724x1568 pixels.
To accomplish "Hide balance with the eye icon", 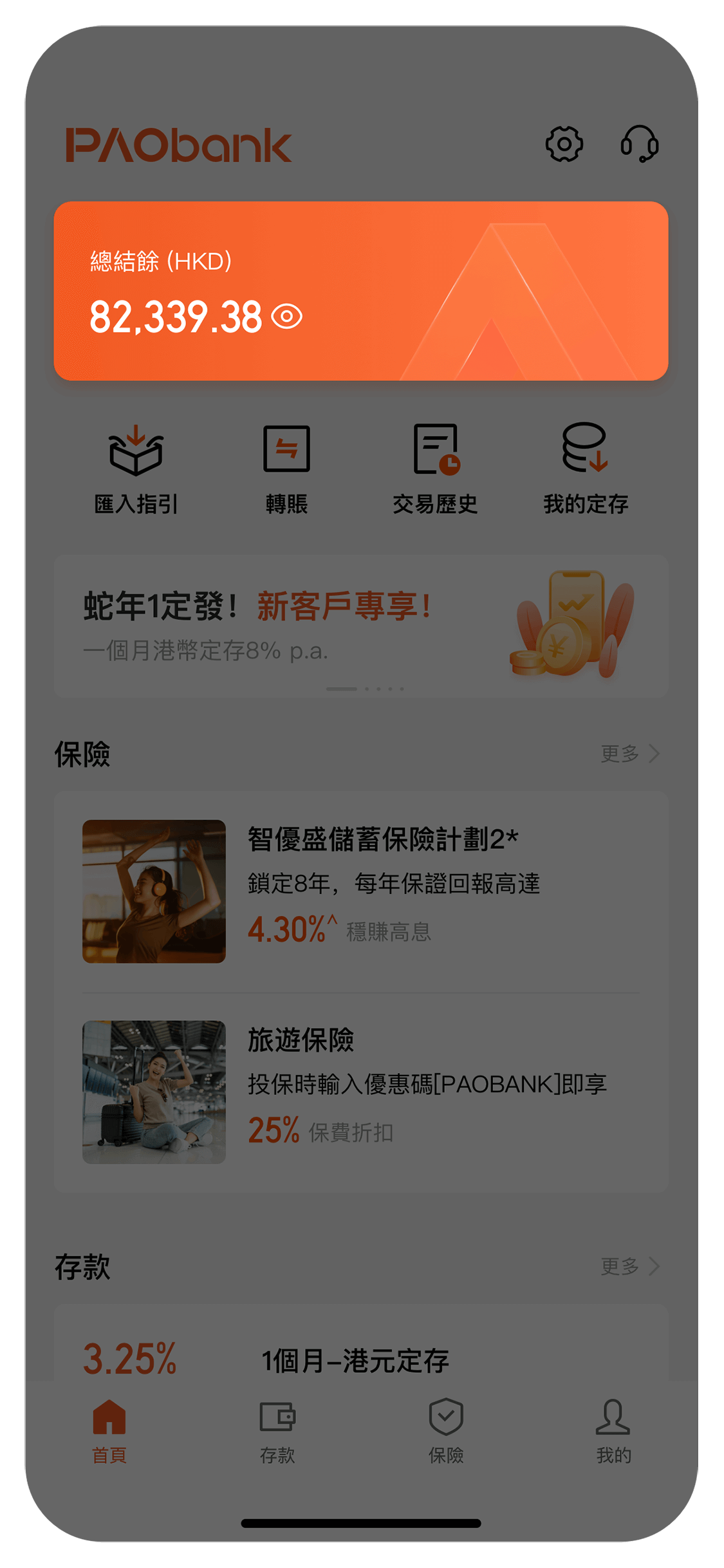I will 287,317.
